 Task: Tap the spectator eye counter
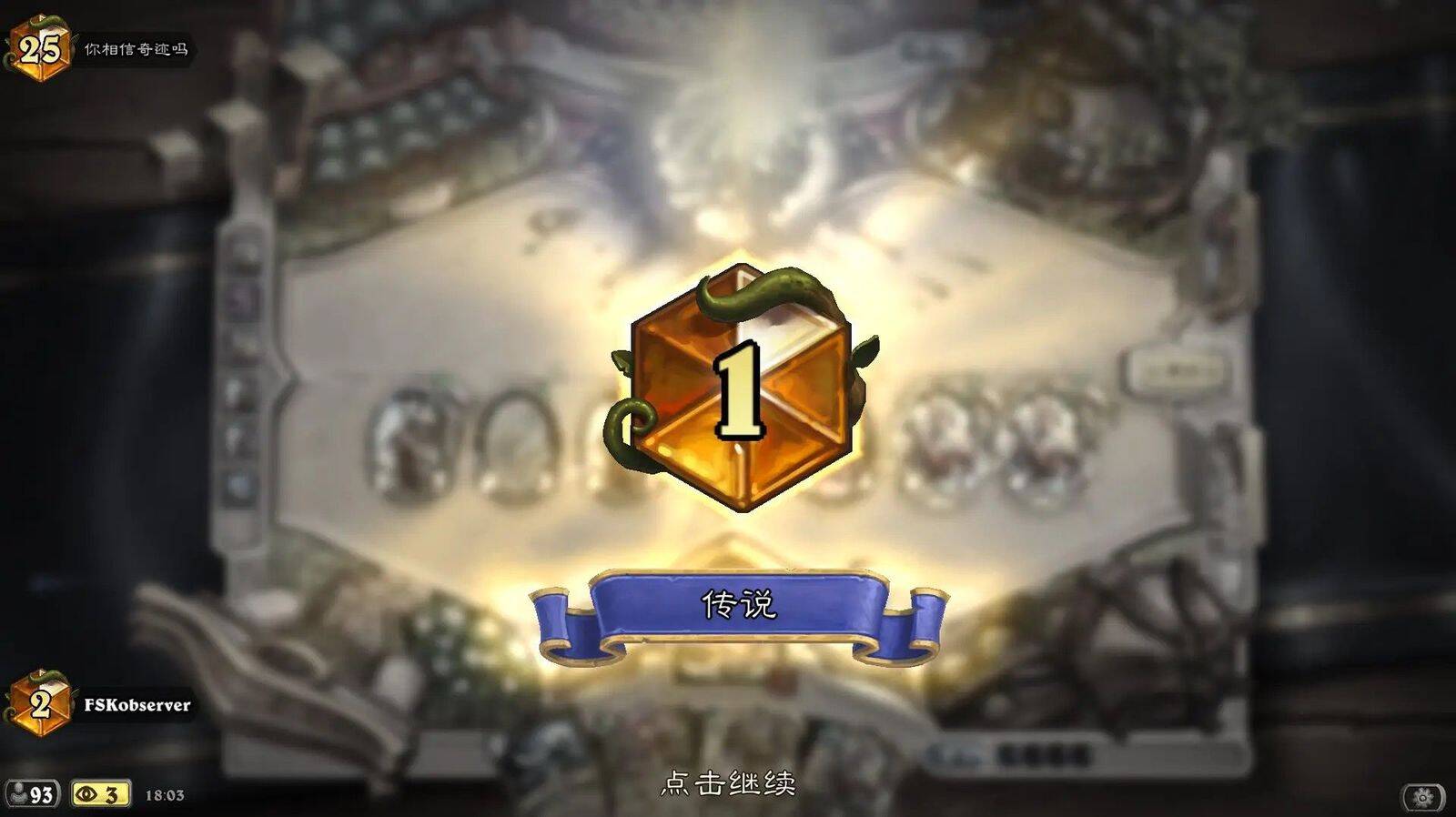100,794
